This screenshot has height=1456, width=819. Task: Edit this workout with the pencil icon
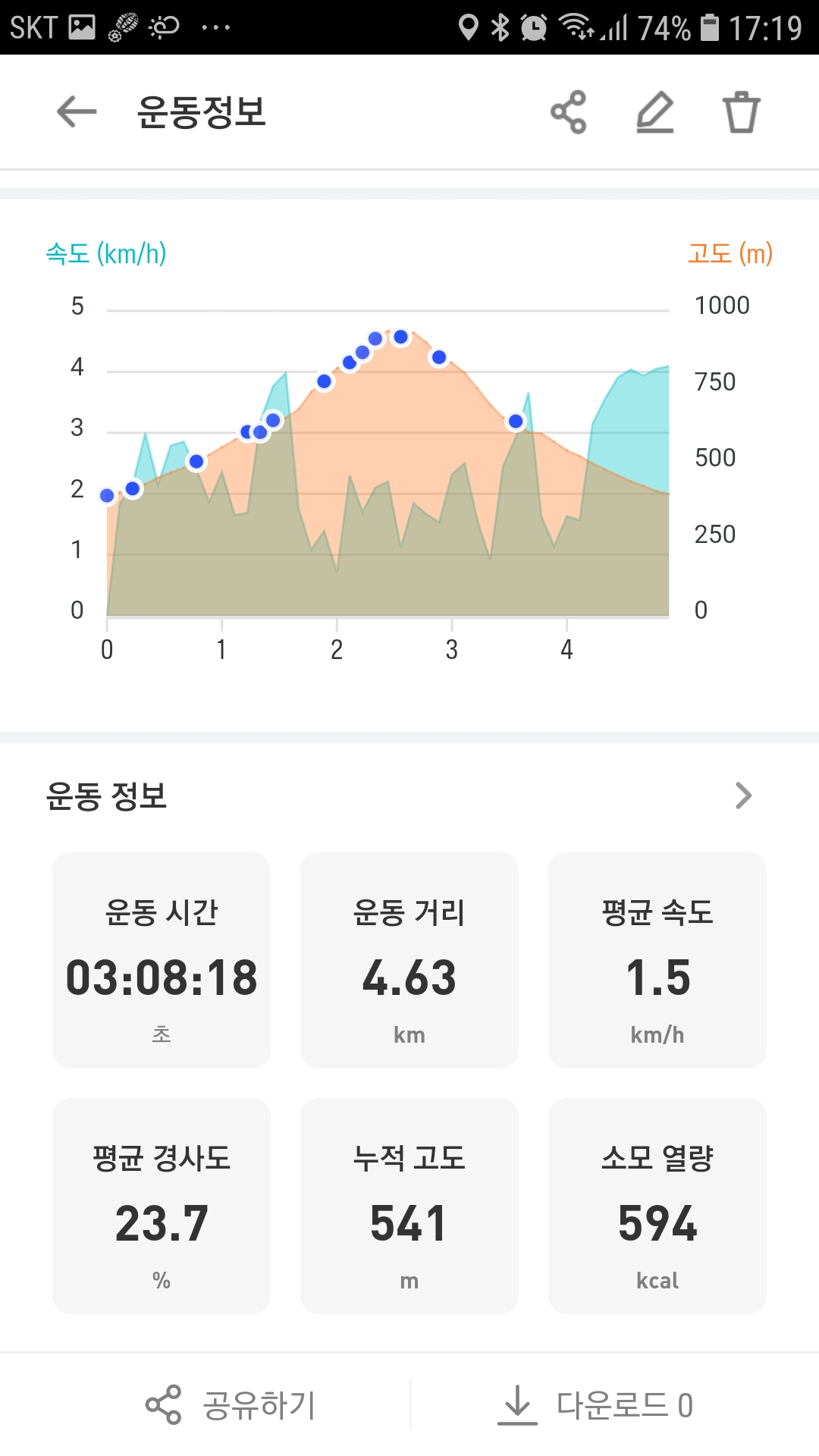[x=655, y=112]
